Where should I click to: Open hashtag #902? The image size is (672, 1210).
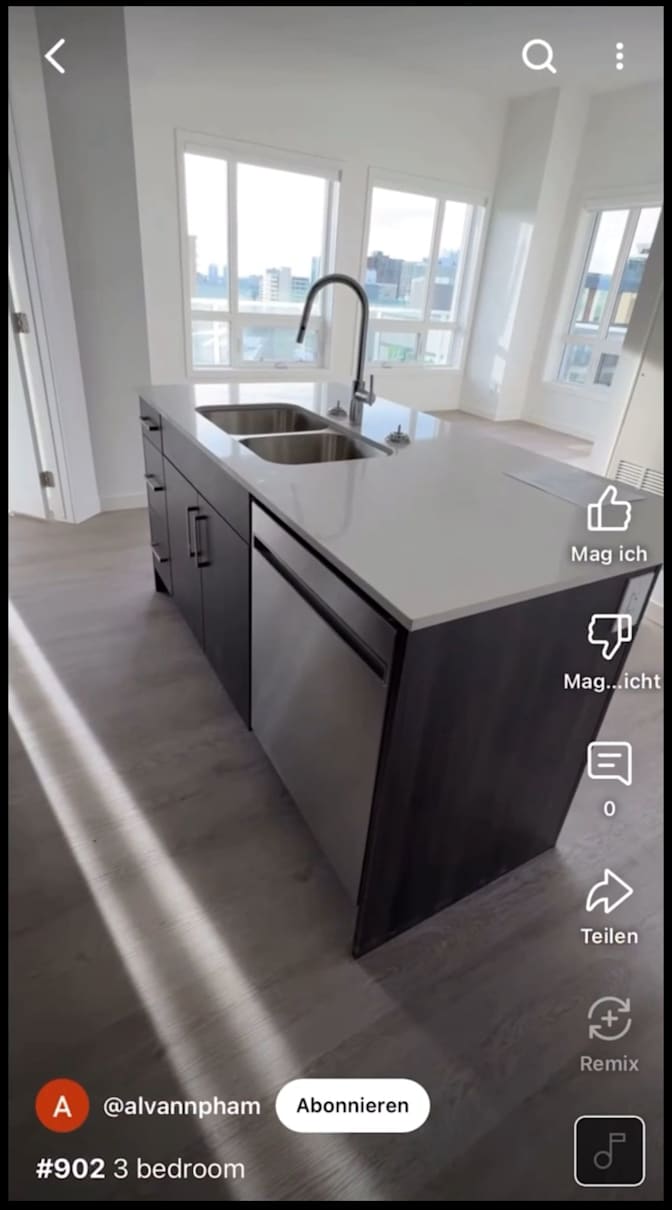point(70,1168)
